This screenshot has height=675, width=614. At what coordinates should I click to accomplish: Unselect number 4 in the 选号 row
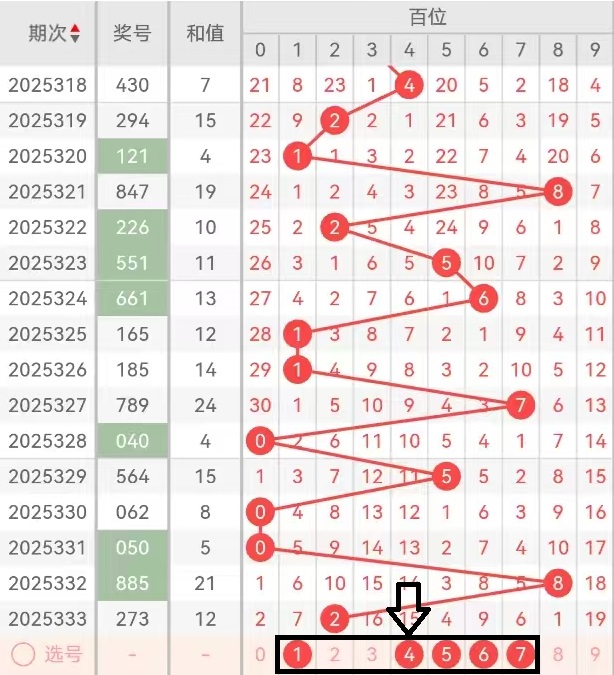[x=409, y=656]
